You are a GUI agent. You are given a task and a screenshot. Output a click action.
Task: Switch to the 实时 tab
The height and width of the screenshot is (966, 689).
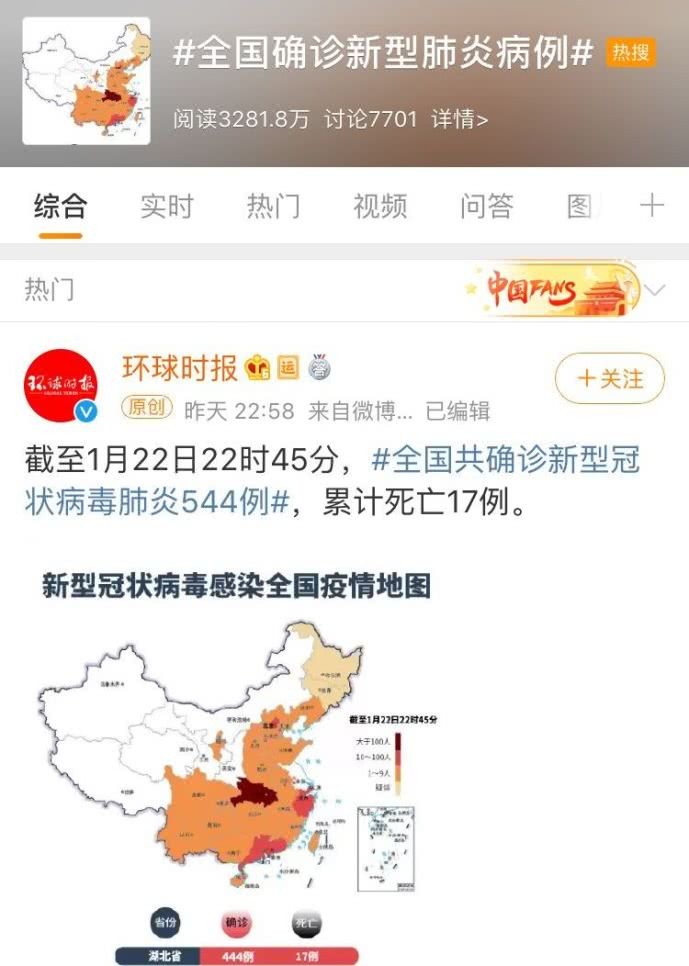pos(166,207)
